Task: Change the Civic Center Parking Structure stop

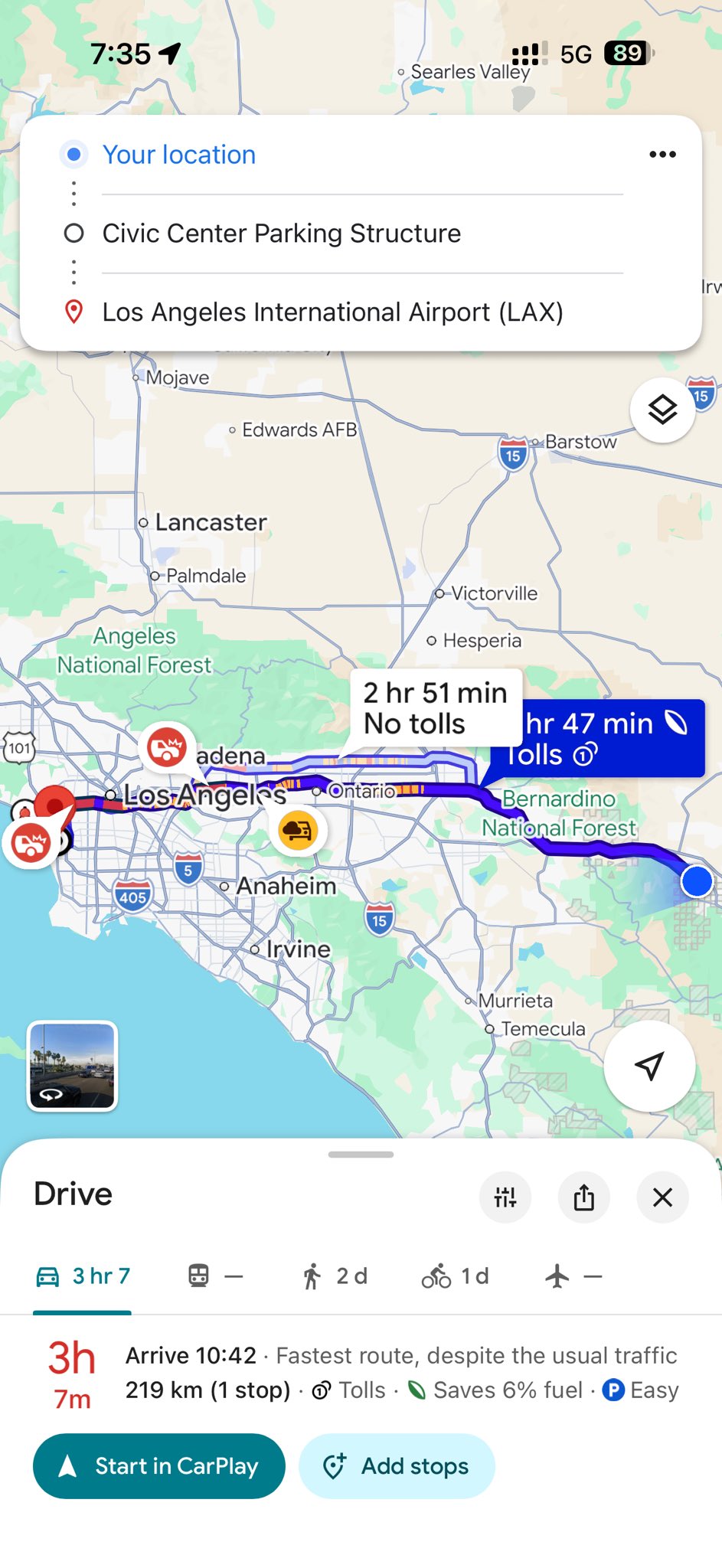Action: pos(282,234)
